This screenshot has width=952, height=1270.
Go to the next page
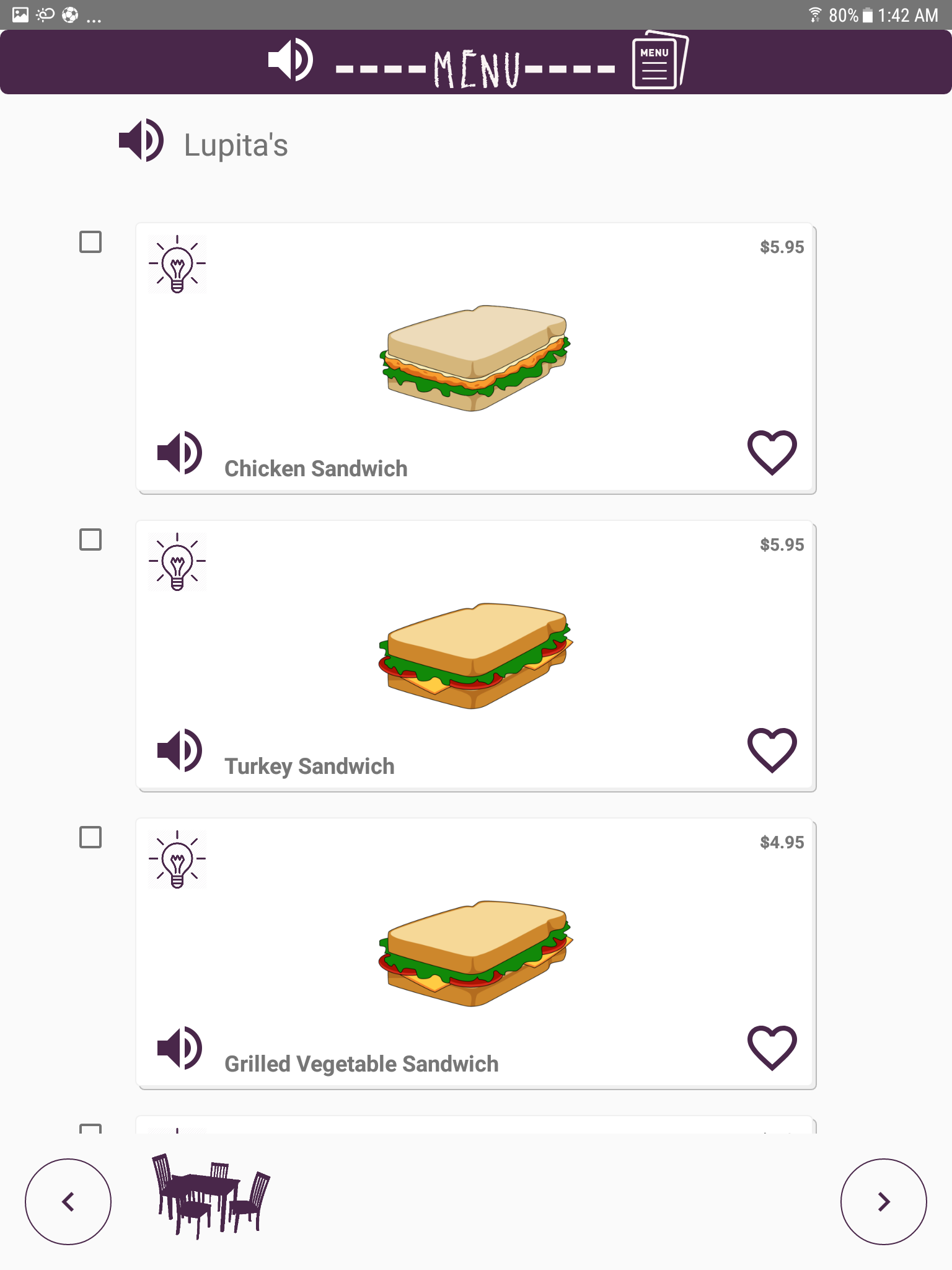click(x=884, y=1202)
